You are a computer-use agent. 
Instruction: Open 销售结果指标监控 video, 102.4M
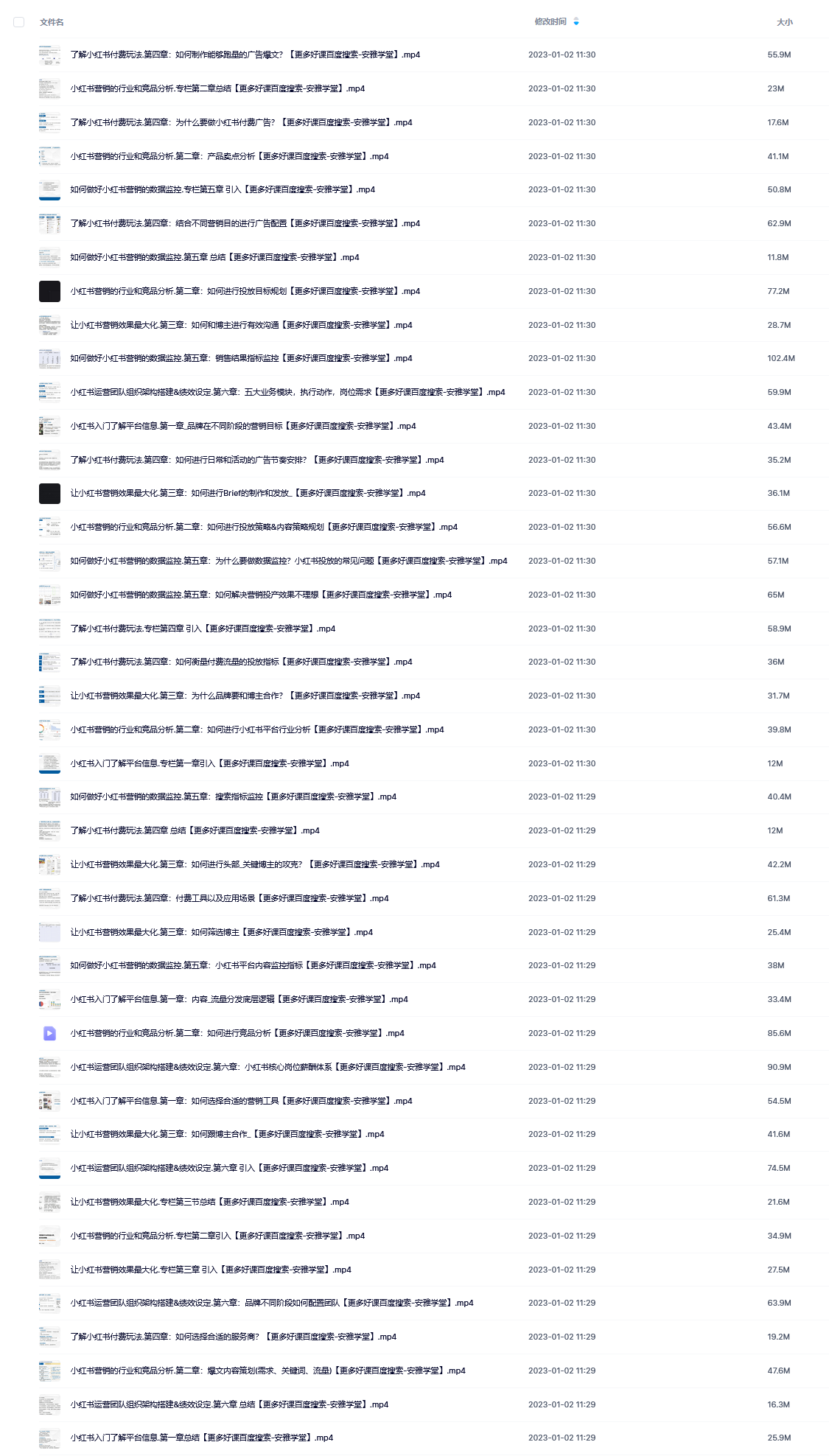click(241, 358)
